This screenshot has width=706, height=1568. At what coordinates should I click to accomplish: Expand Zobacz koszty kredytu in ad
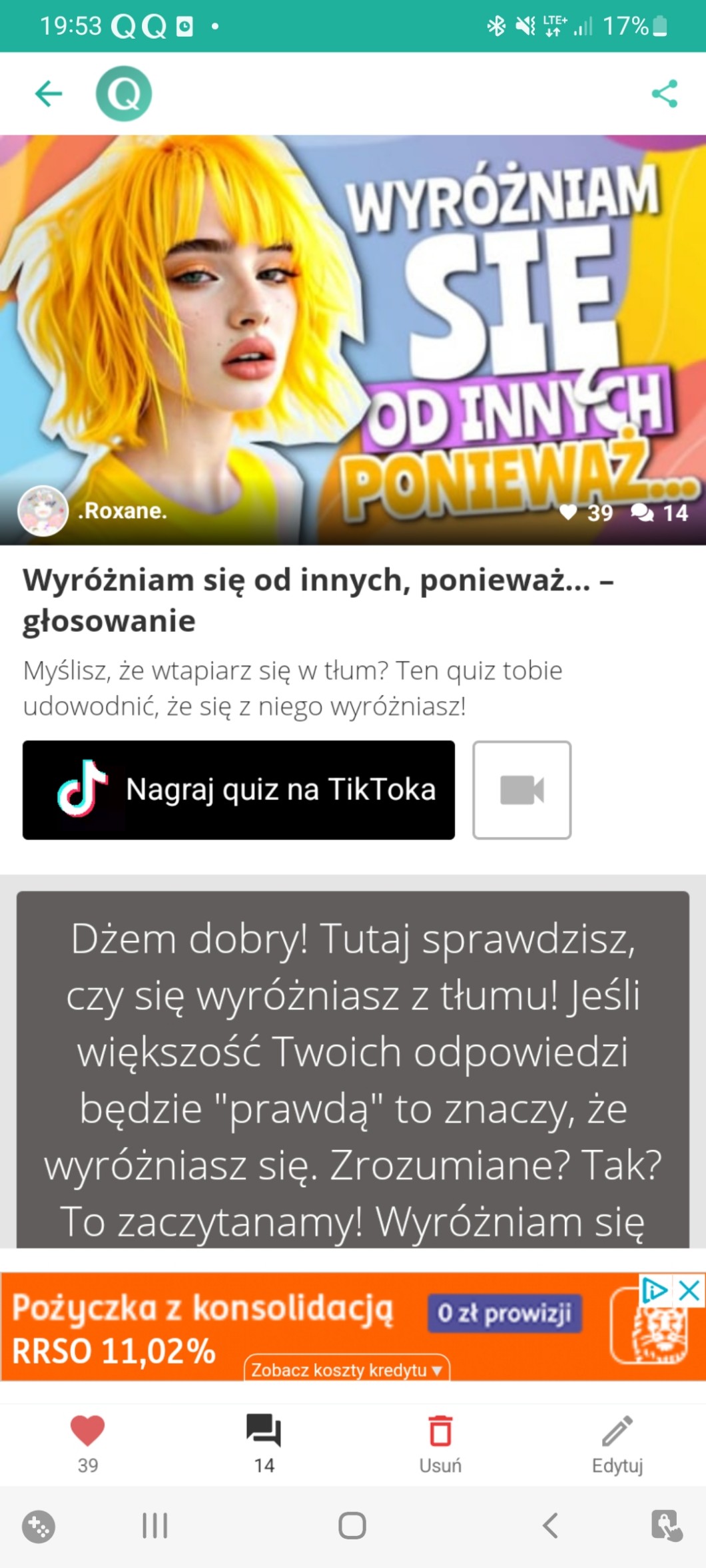click(346, 1369)
